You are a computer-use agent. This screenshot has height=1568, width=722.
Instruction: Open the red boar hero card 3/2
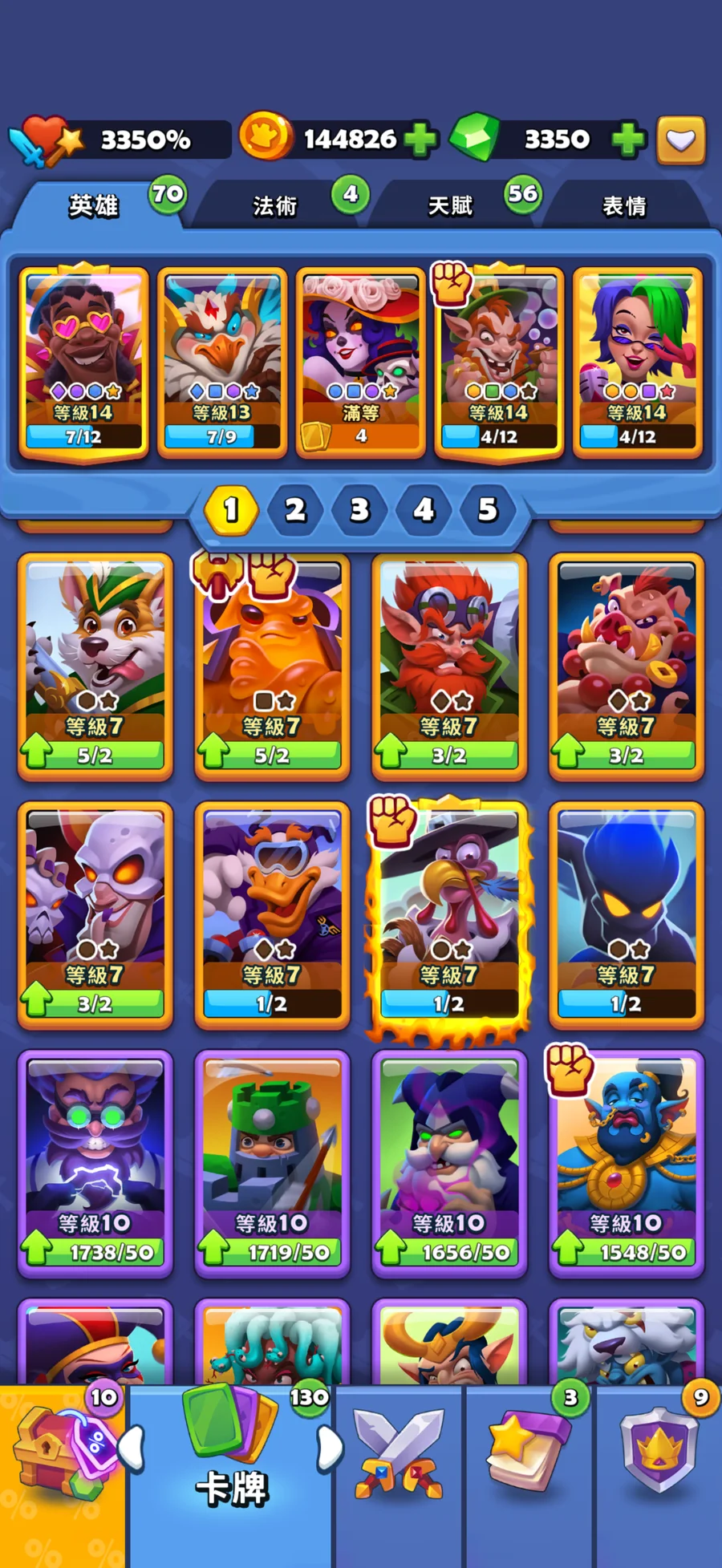pos(627,666)
